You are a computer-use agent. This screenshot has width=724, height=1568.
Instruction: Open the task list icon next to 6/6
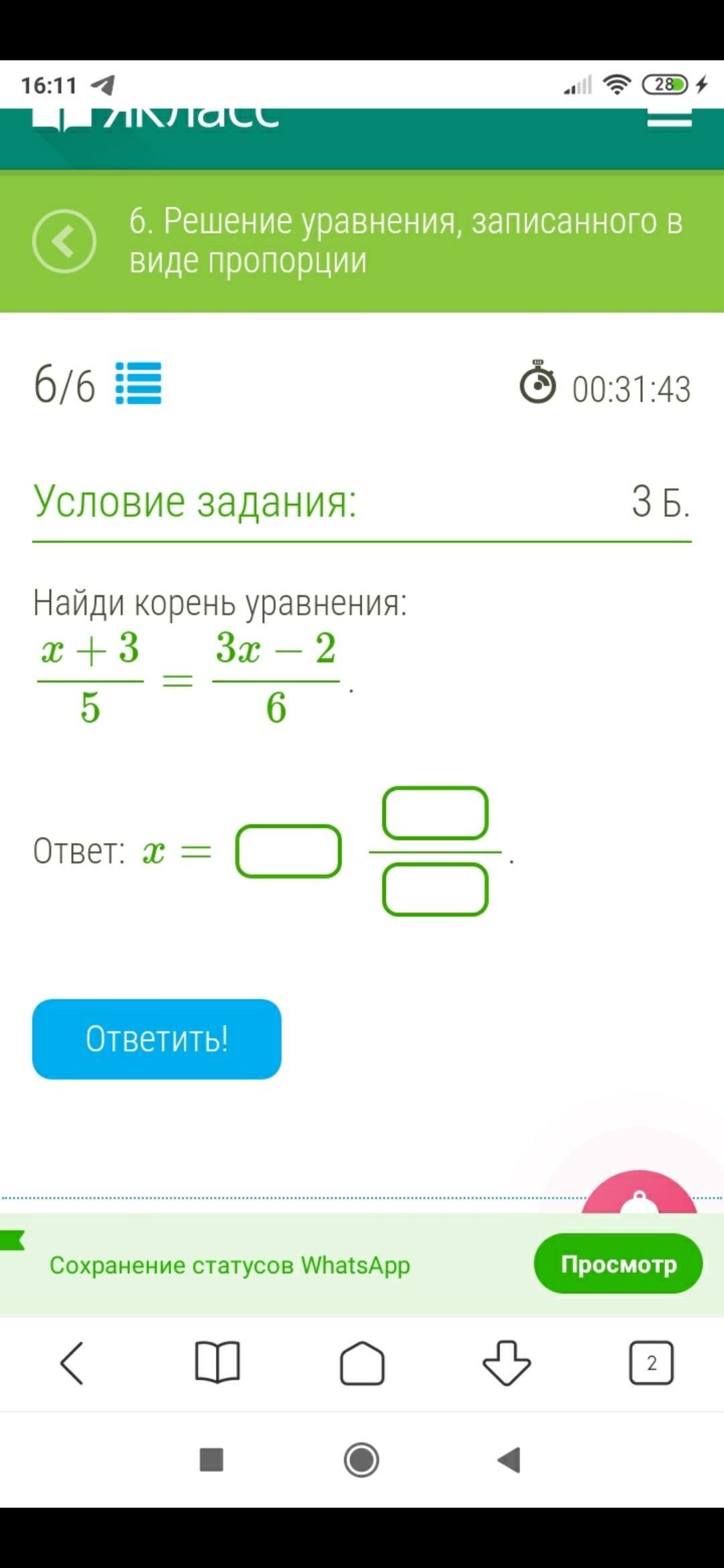tap(139, 383)
